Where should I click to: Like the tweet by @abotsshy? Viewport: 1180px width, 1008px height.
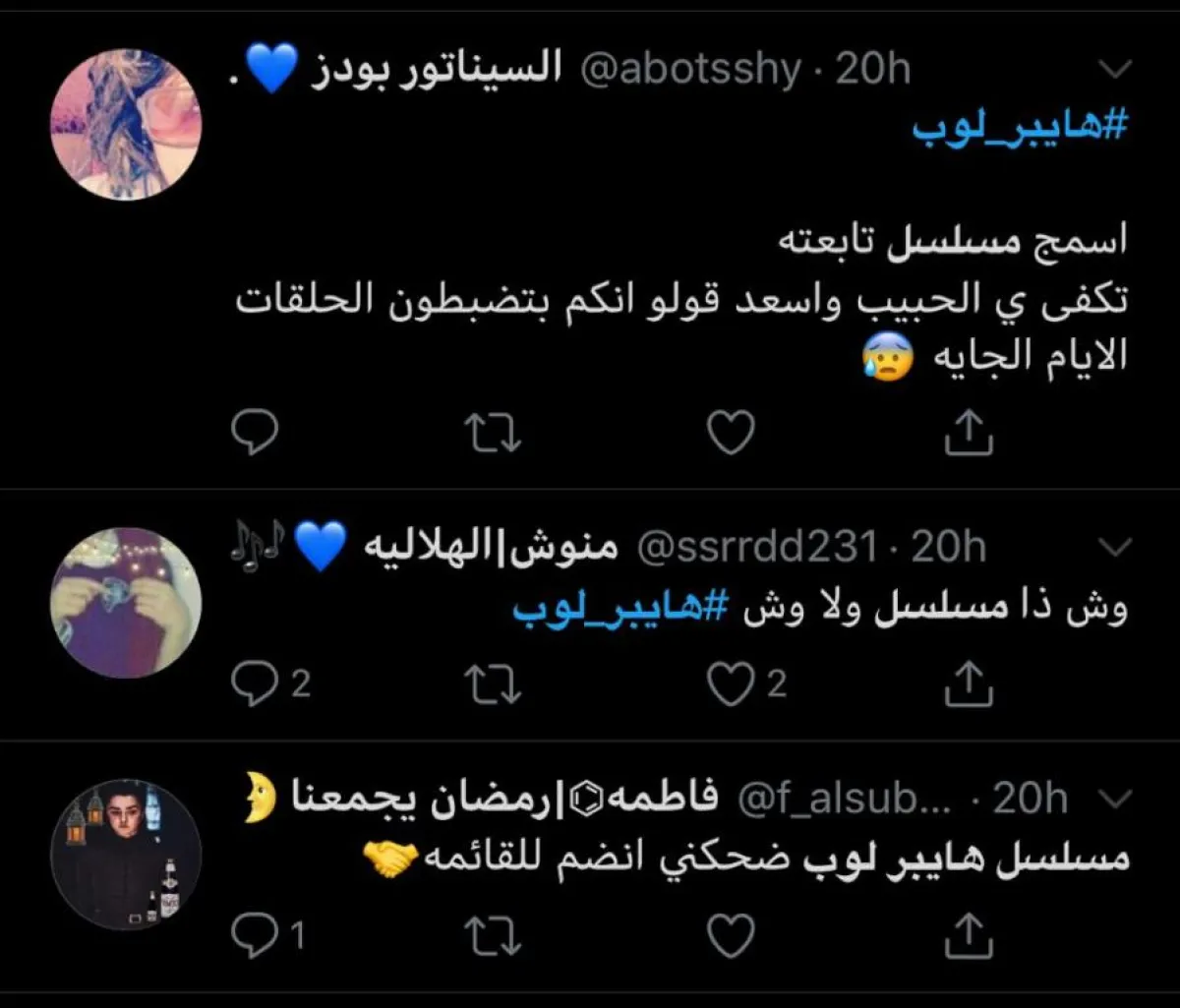[732, 432]
